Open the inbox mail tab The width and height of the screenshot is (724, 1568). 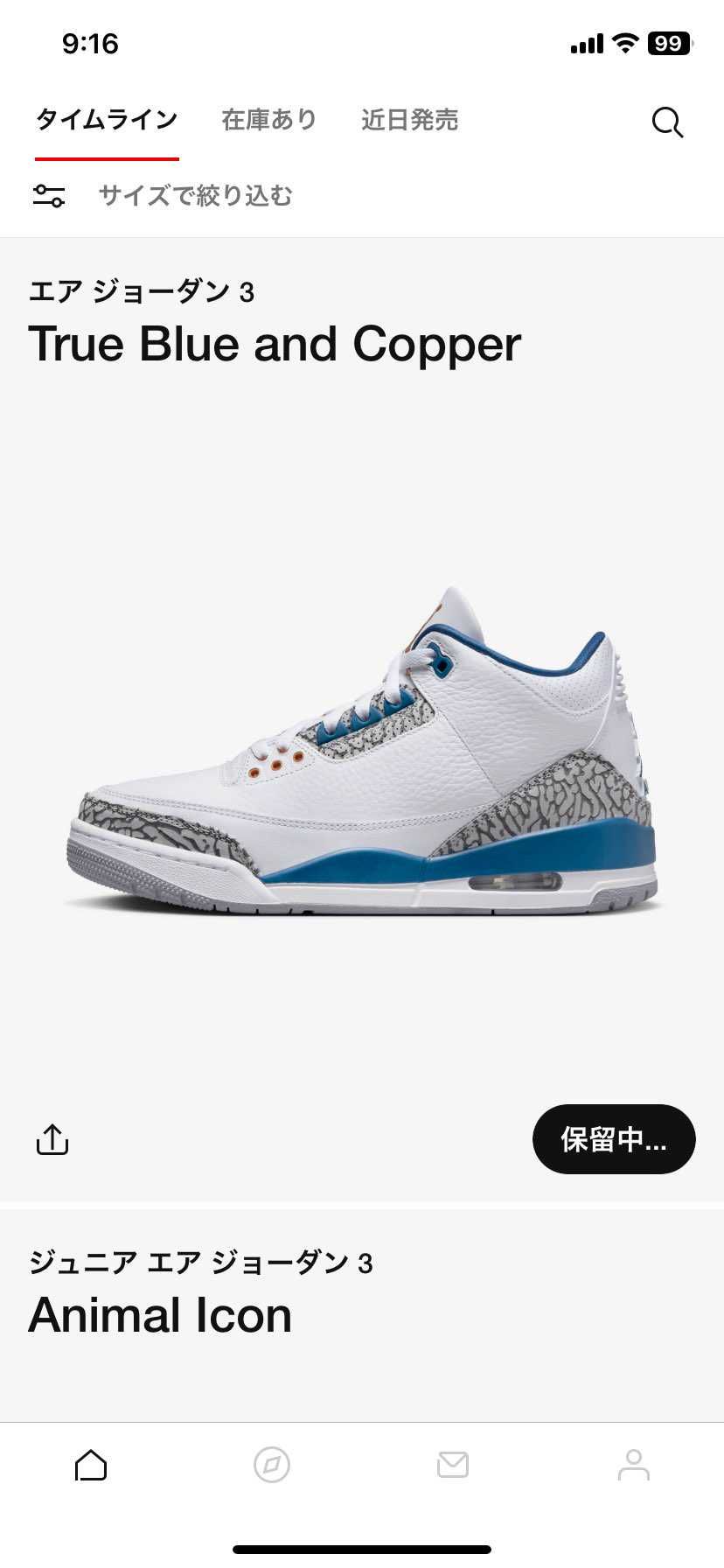click(453, 1465)
